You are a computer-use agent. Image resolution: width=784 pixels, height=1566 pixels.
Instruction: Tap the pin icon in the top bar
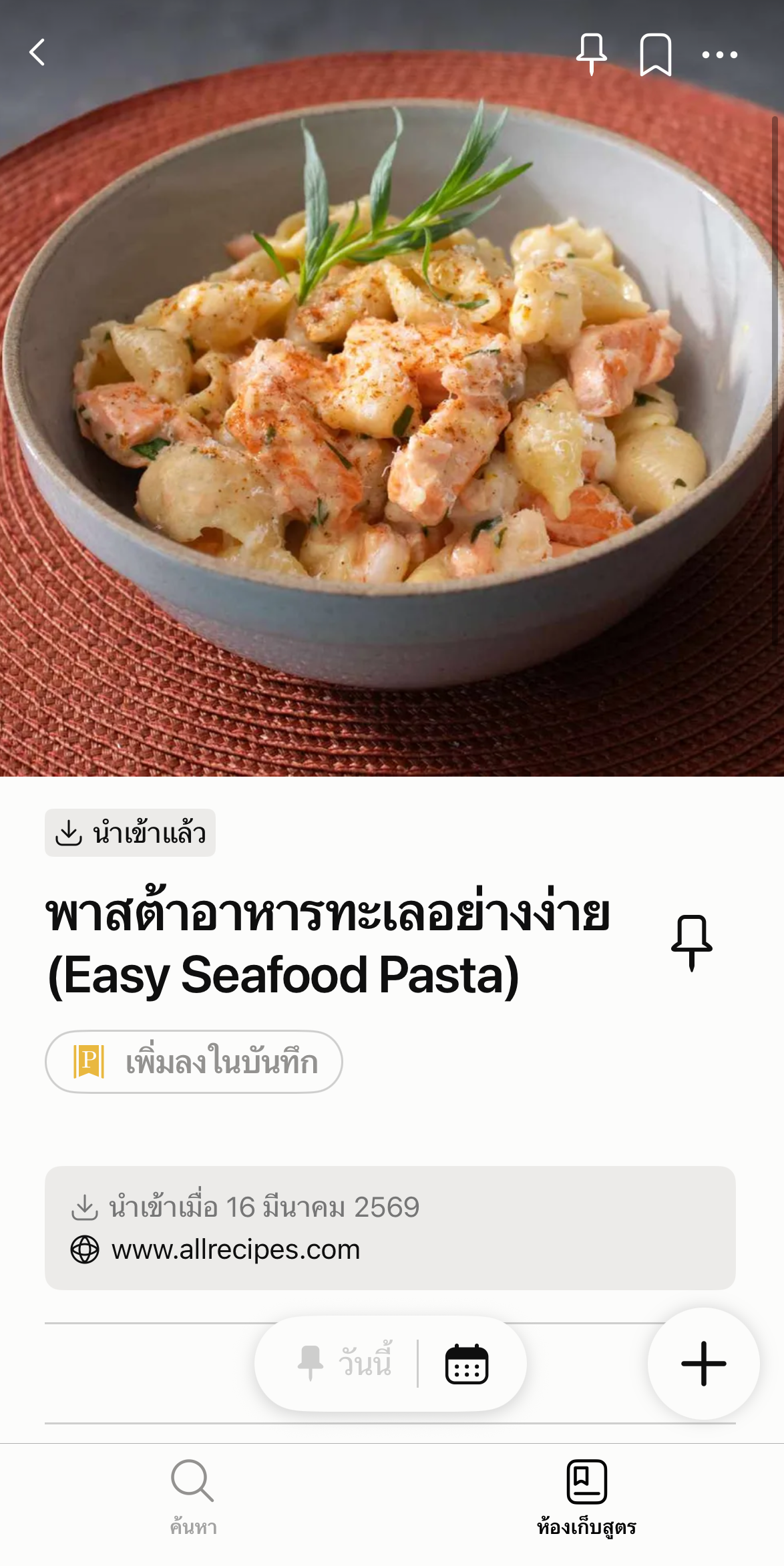point(592,53)
